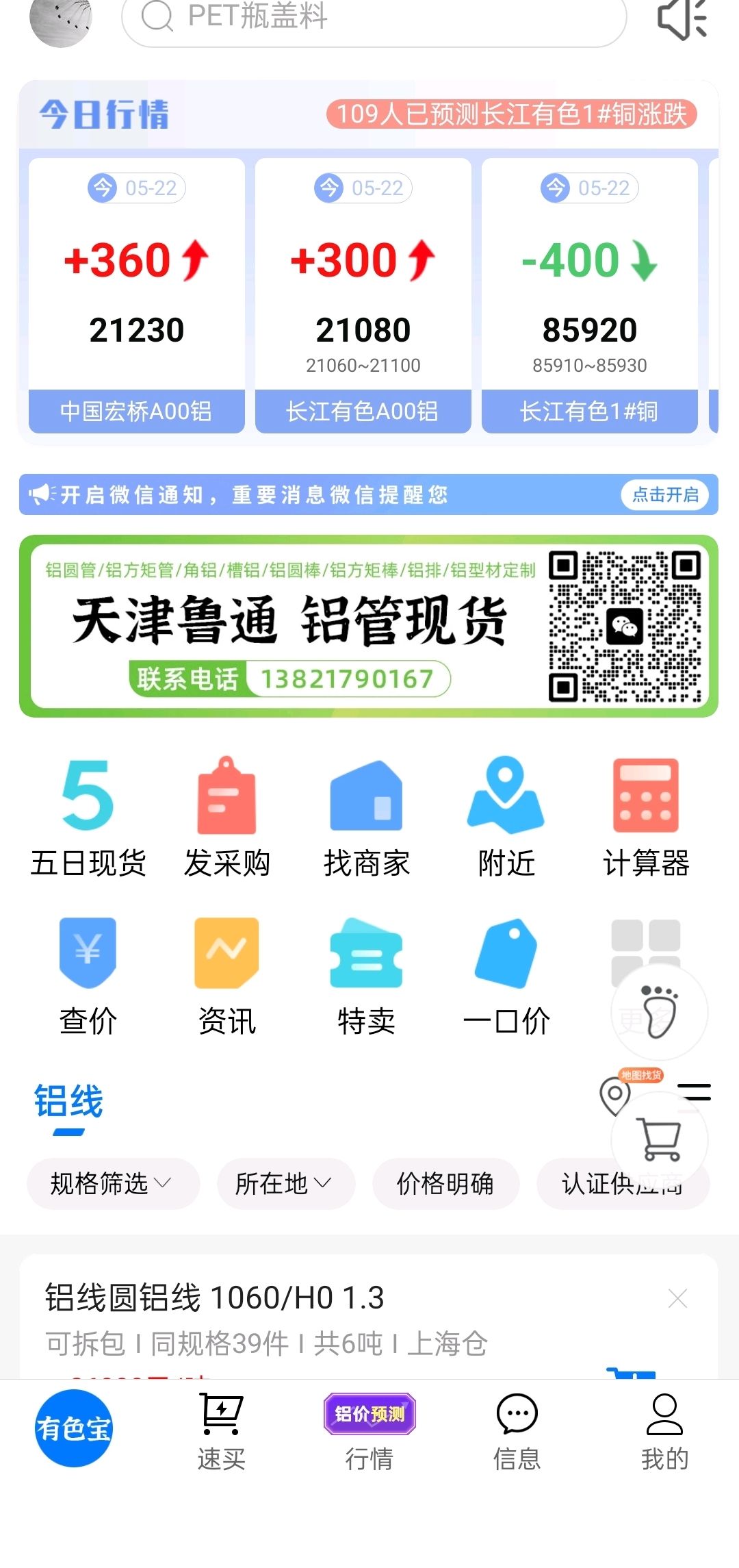The image size is (739, 1568).
Task: Dismiss the 铝线圆铝线 1060/H0 1.3 listing
Action: [x=677, y=1298]
